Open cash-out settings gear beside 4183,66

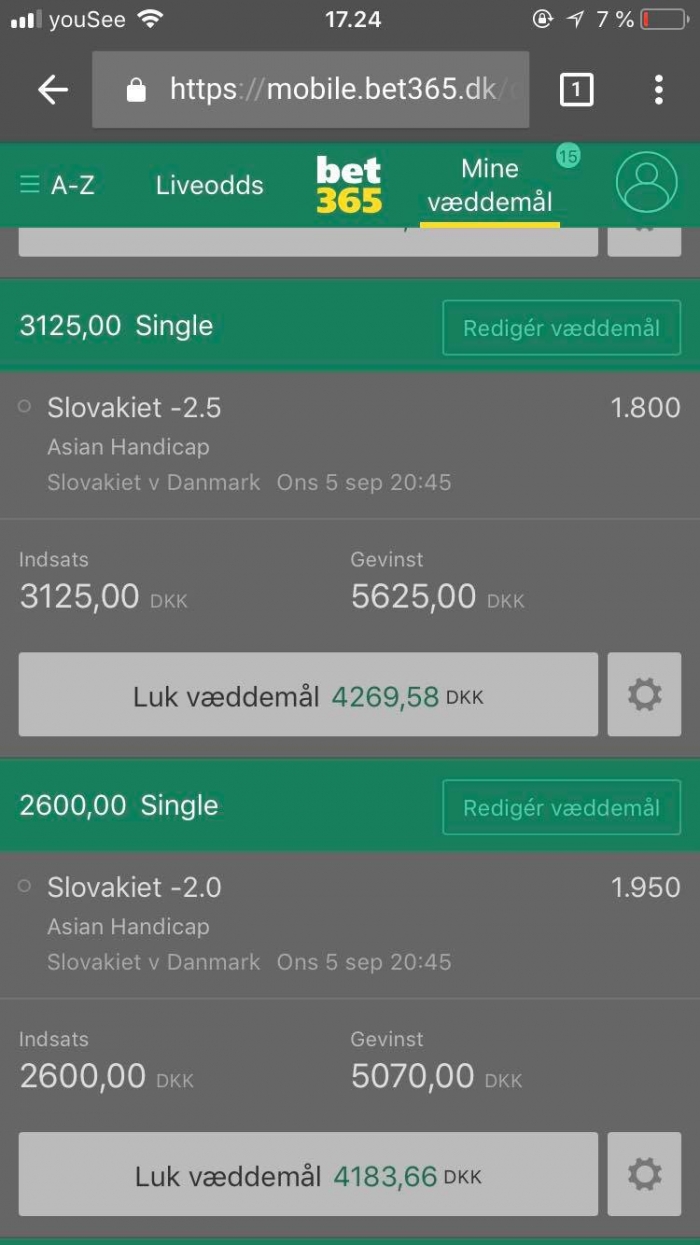[644, 1175]
